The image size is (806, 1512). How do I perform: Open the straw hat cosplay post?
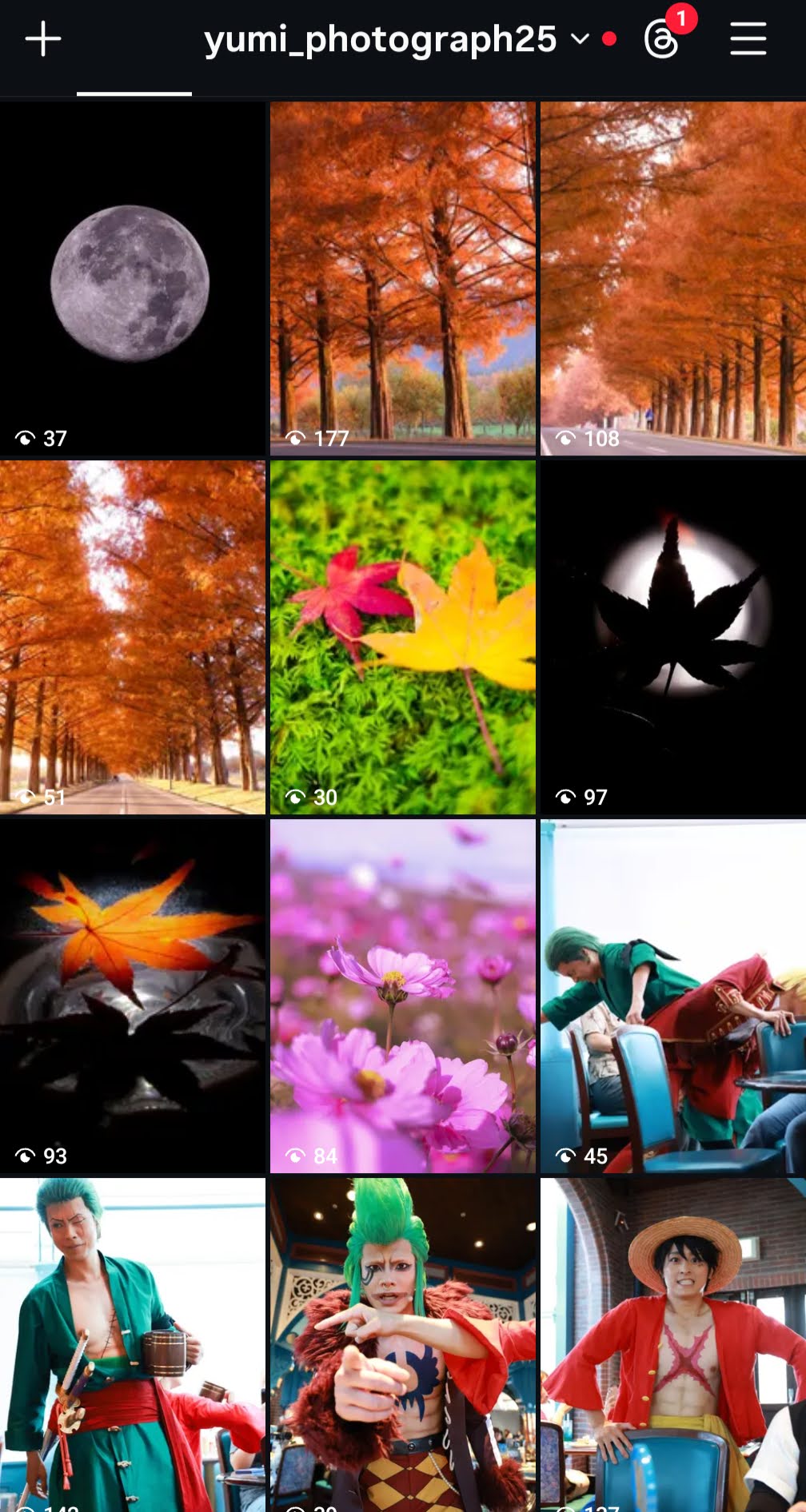(673, 1344)
